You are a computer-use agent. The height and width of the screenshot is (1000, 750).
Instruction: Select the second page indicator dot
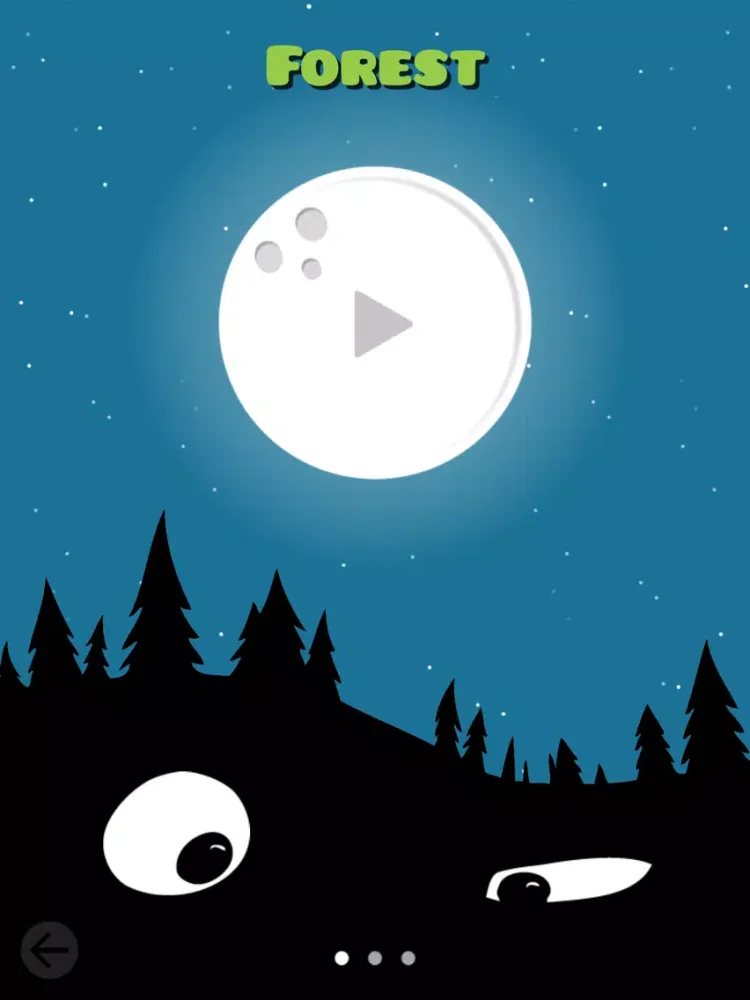coord(375,958)
